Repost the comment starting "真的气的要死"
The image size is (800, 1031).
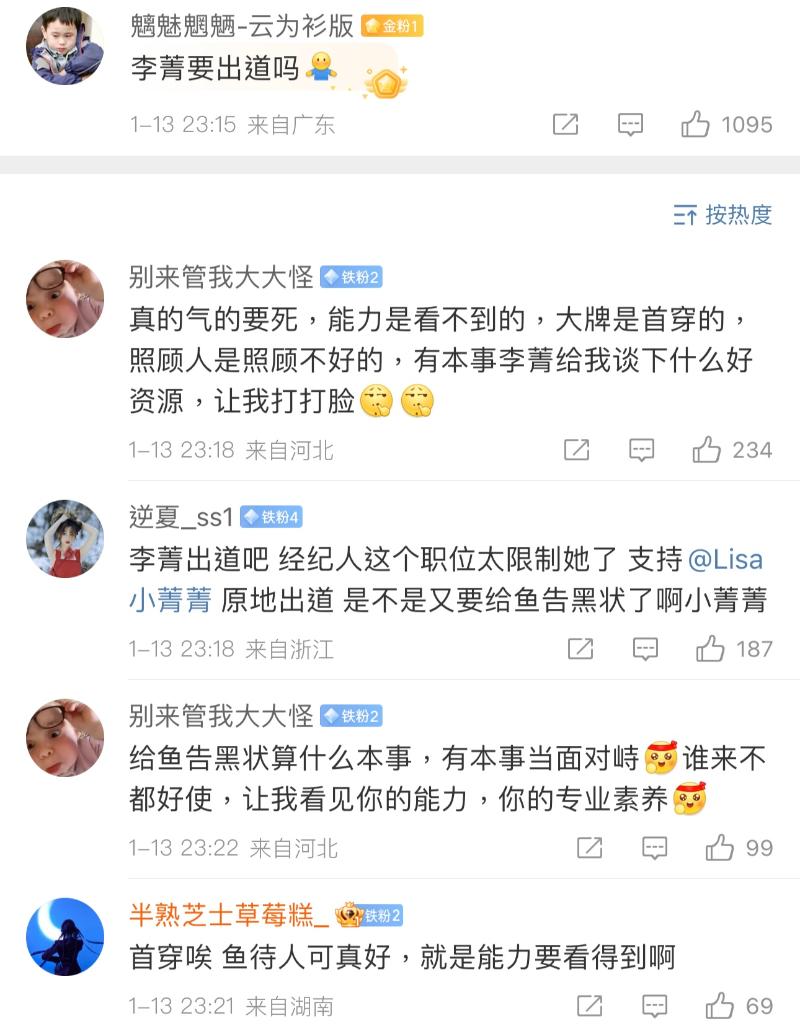click(x=576, y=450)
